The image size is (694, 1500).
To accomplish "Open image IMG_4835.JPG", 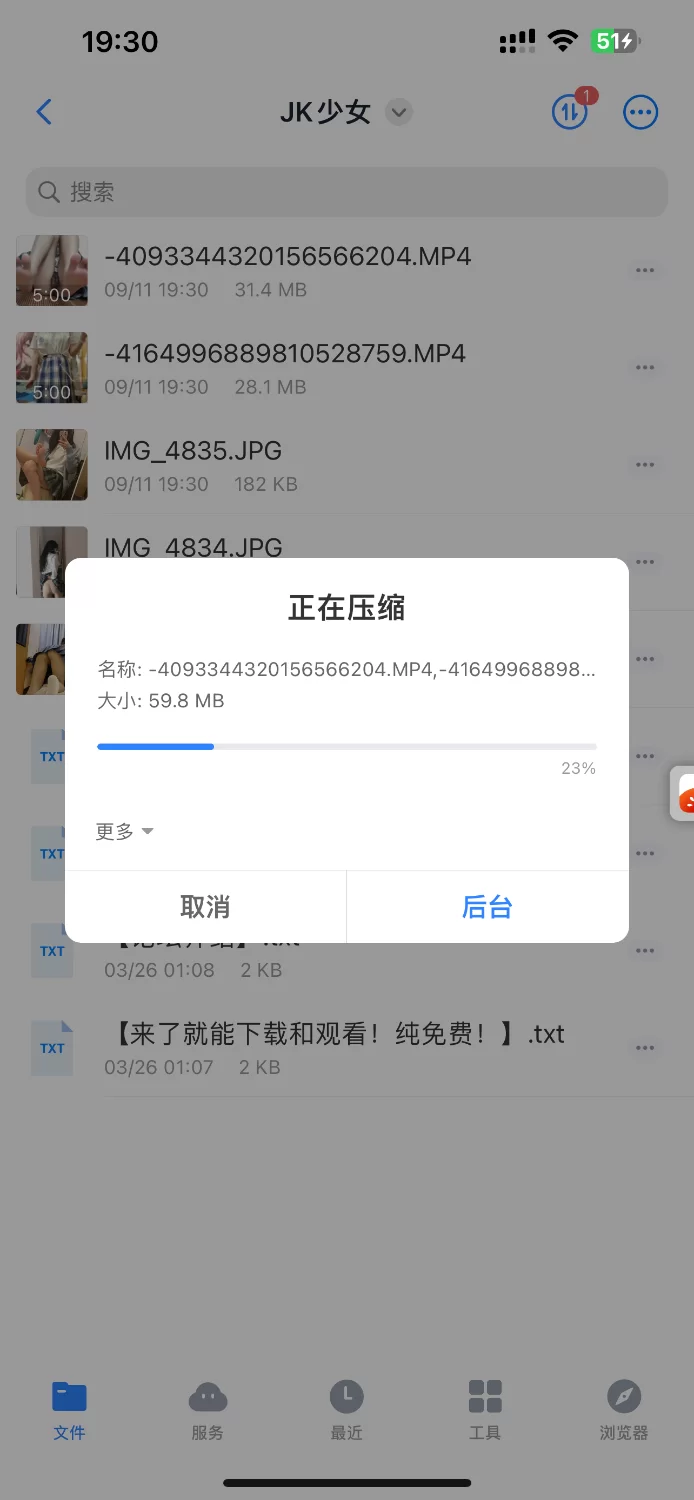I will coord(193,464).
